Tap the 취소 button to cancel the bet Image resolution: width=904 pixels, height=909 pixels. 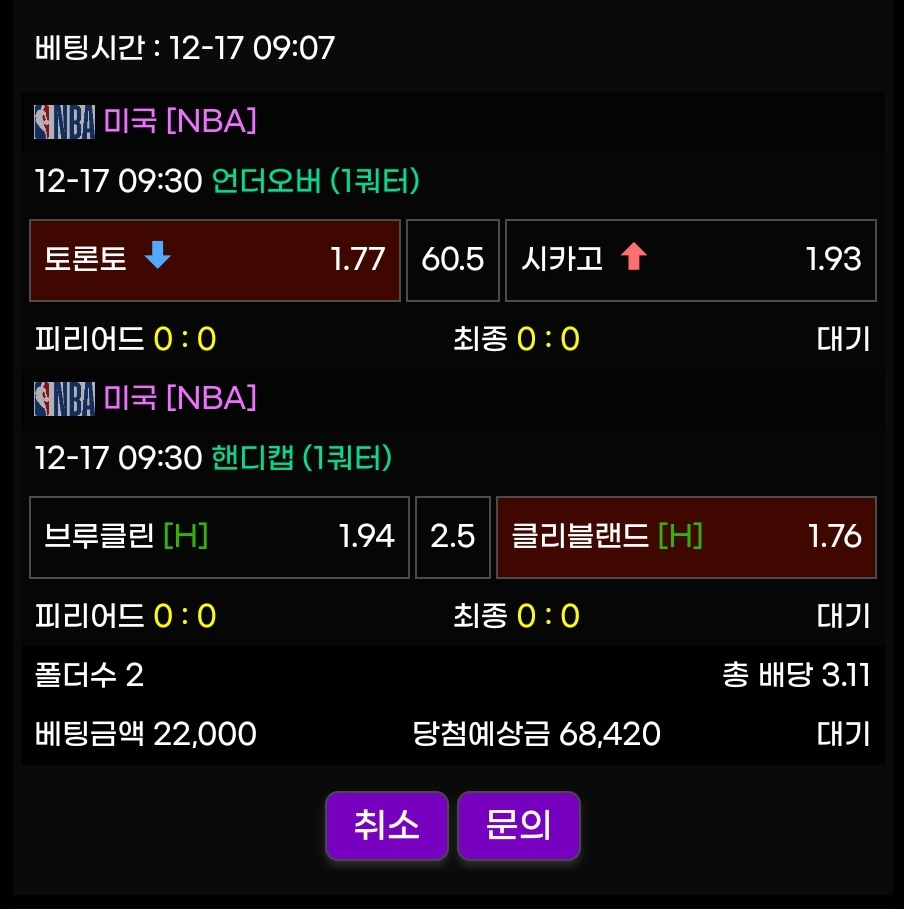386,826
